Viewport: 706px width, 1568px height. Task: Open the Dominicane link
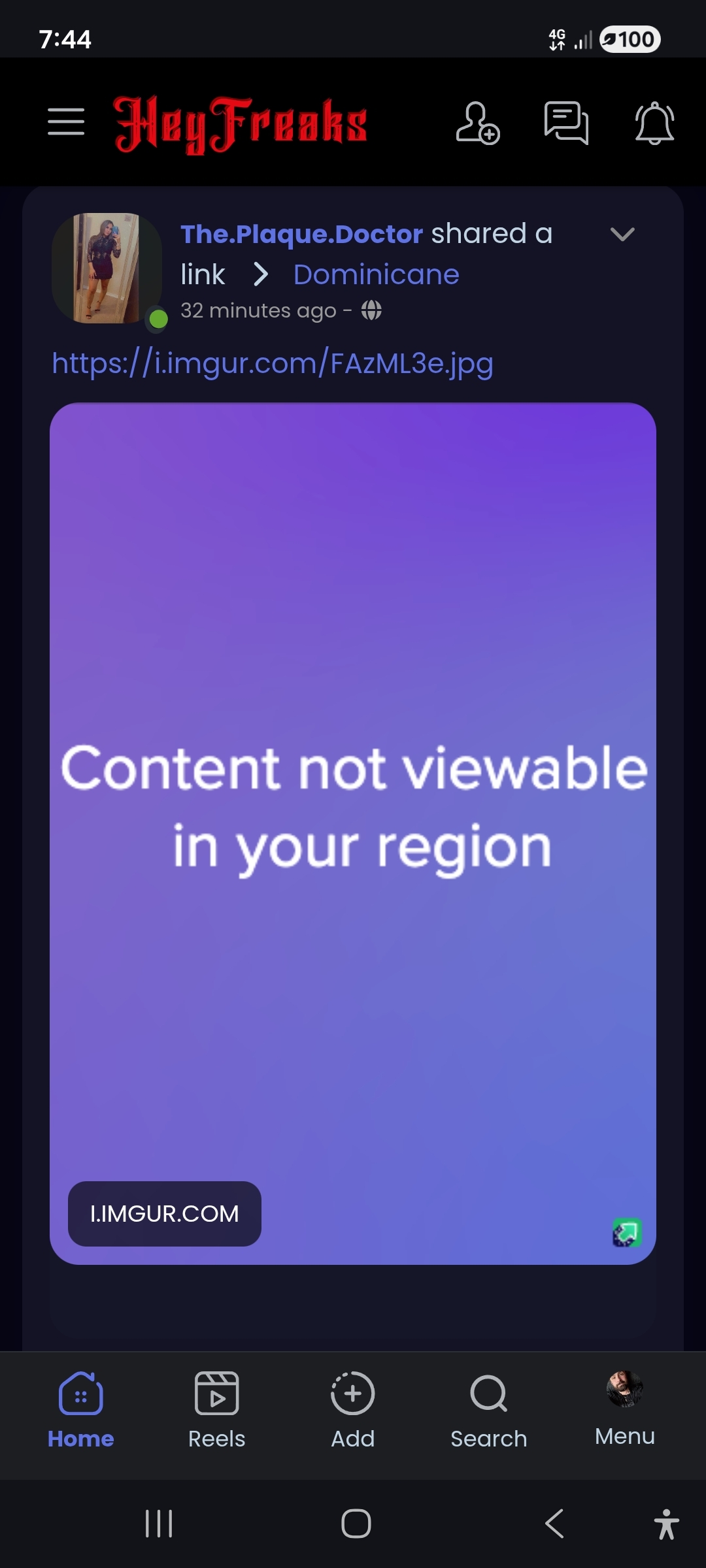pyautogui.click(x=376, y=275)
